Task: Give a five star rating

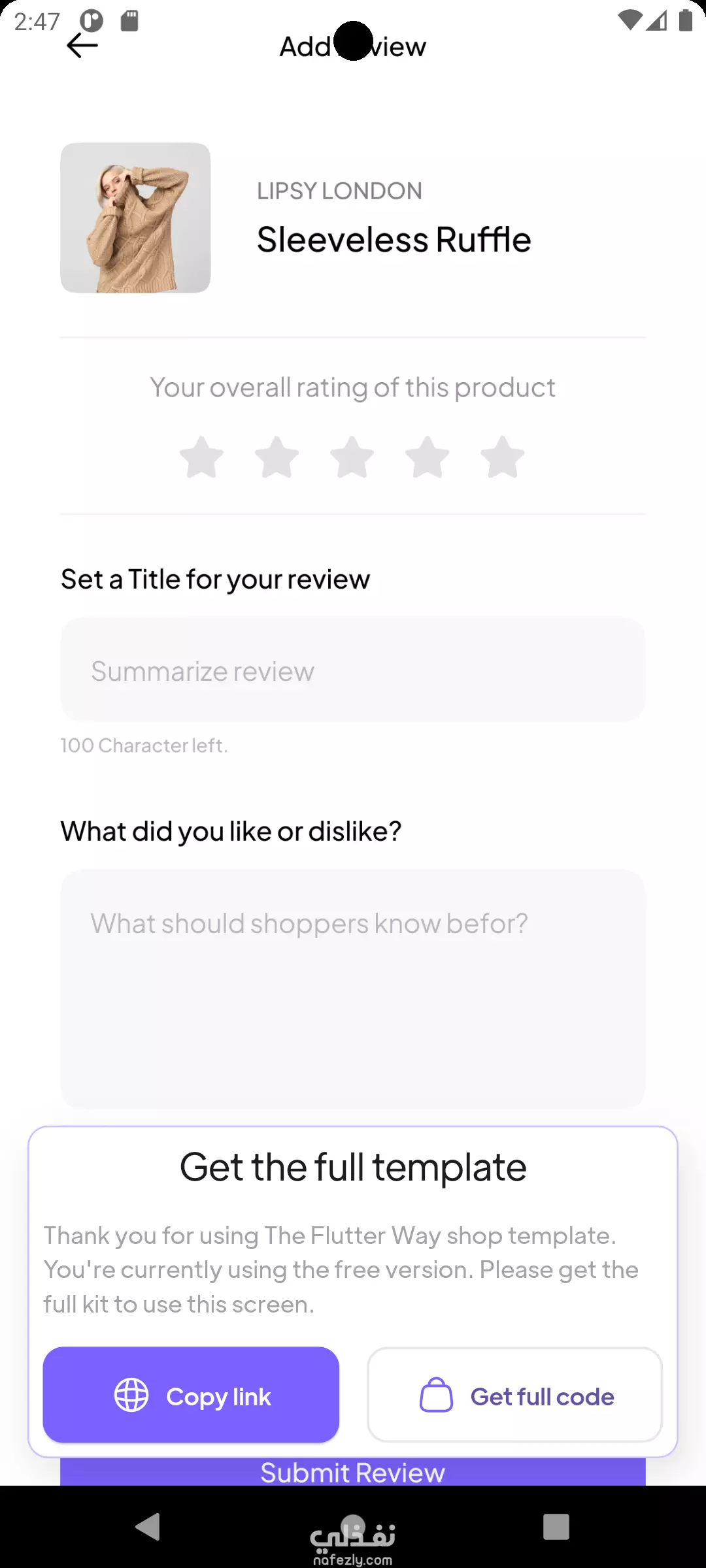Action: 502,457
